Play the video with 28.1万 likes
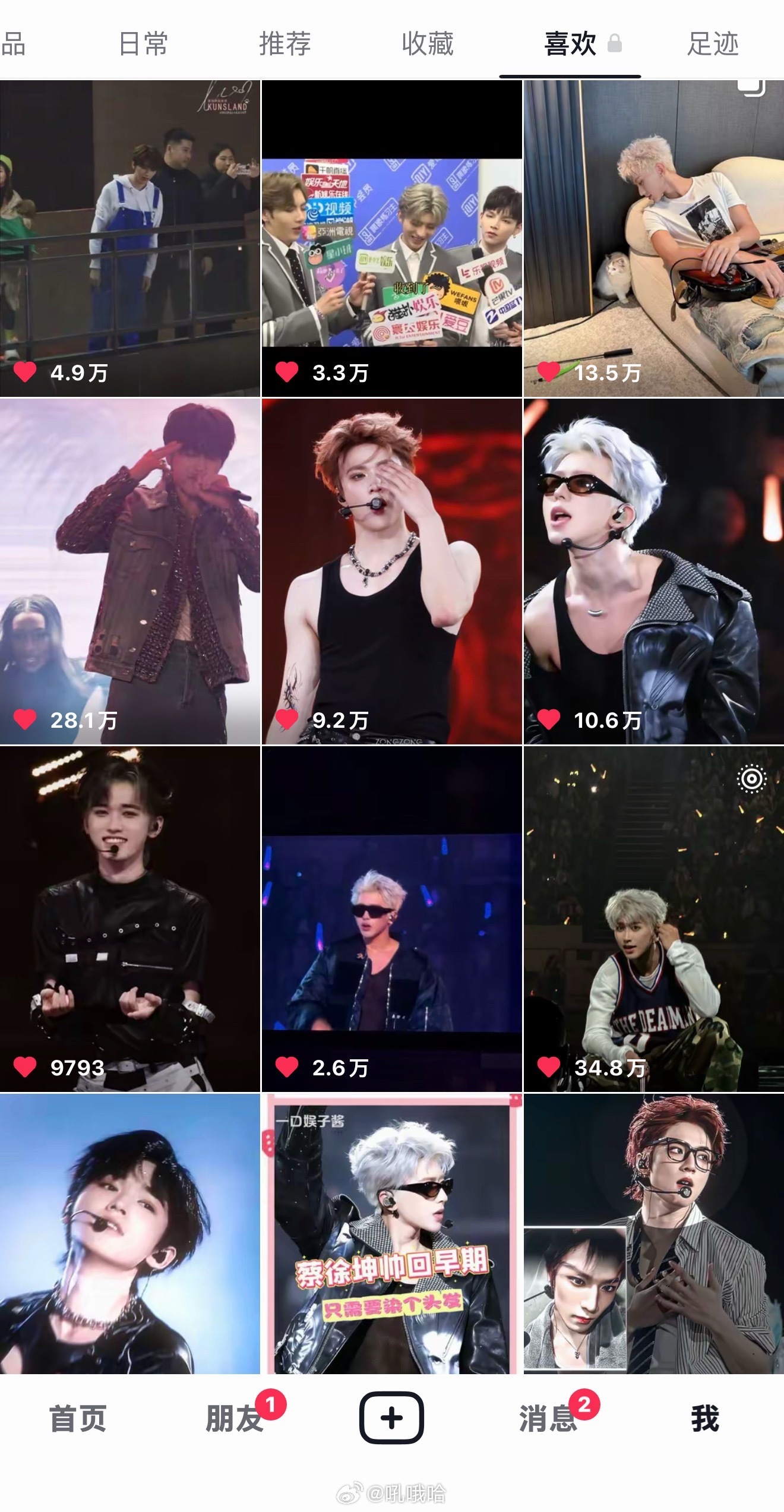This screenshot has height=1512, width=784. click(130, 572)
